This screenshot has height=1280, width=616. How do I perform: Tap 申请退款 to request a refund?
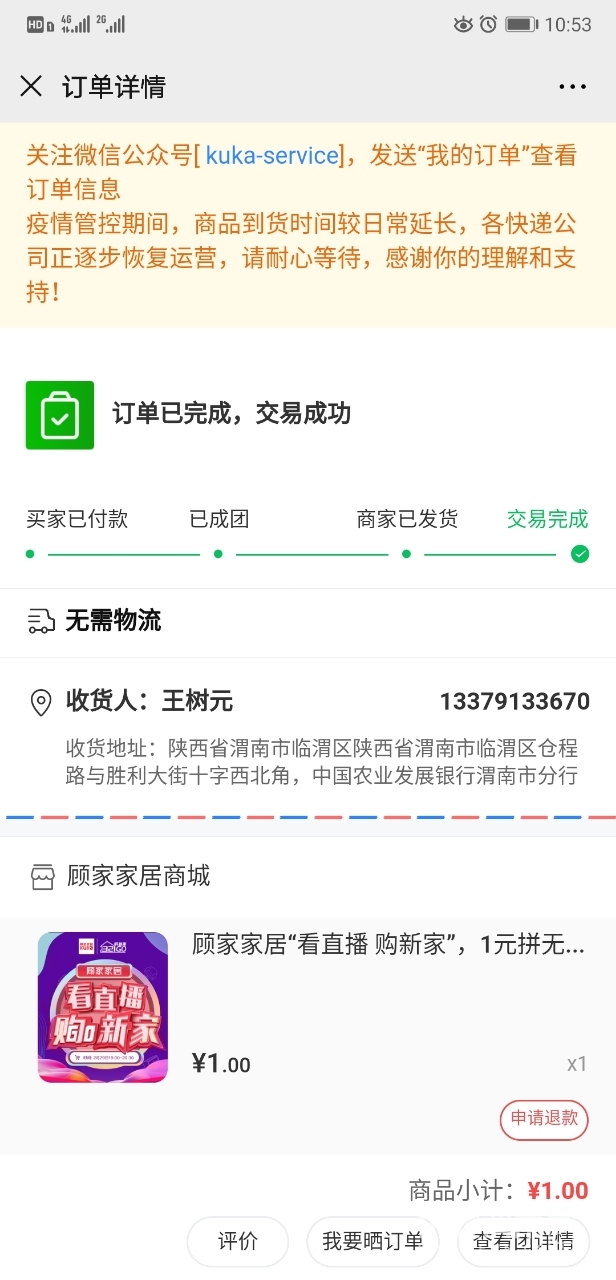pos(544,1118)
